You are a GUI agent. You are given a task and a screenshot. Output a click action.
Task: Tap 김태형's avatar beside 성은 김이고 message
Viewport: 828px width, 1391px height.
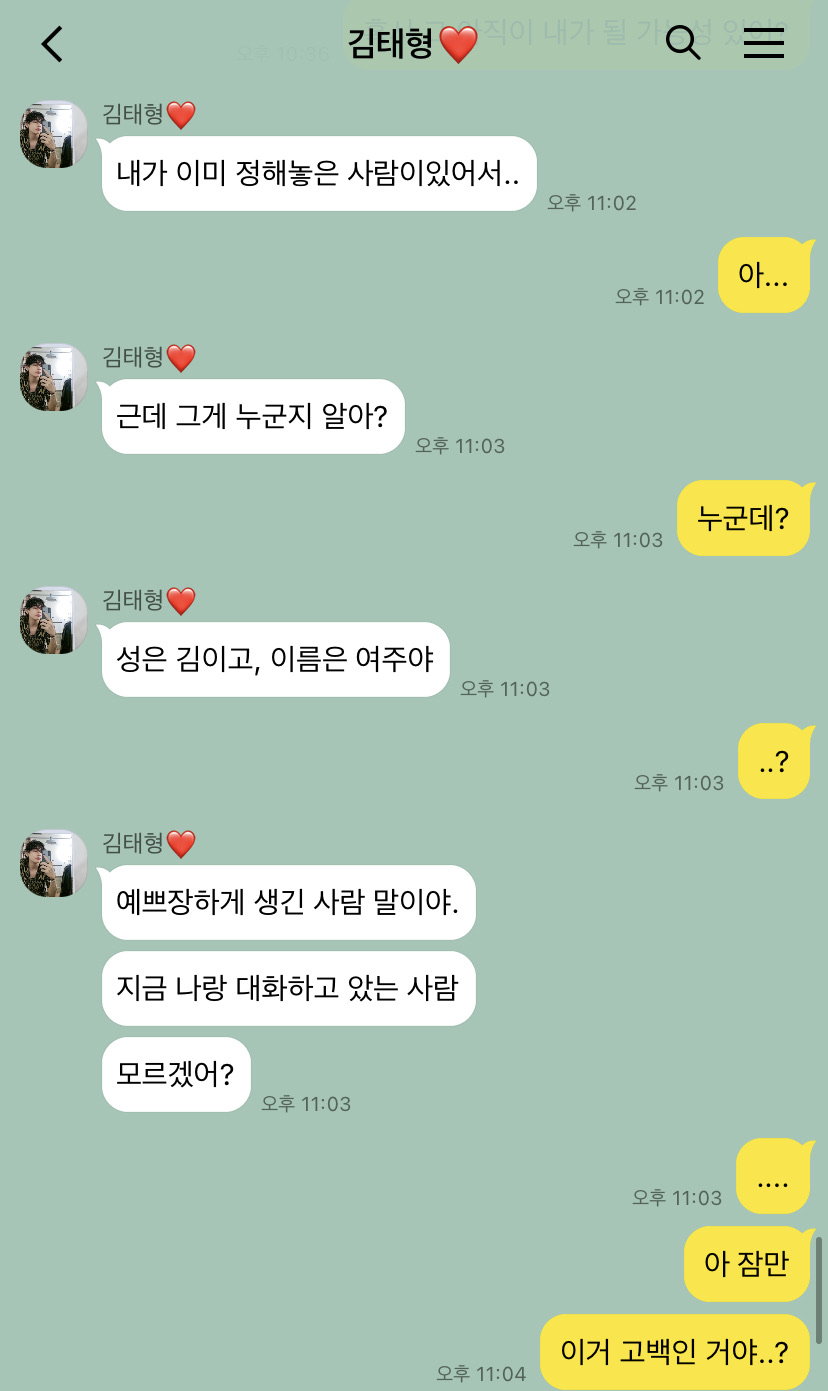54,620
